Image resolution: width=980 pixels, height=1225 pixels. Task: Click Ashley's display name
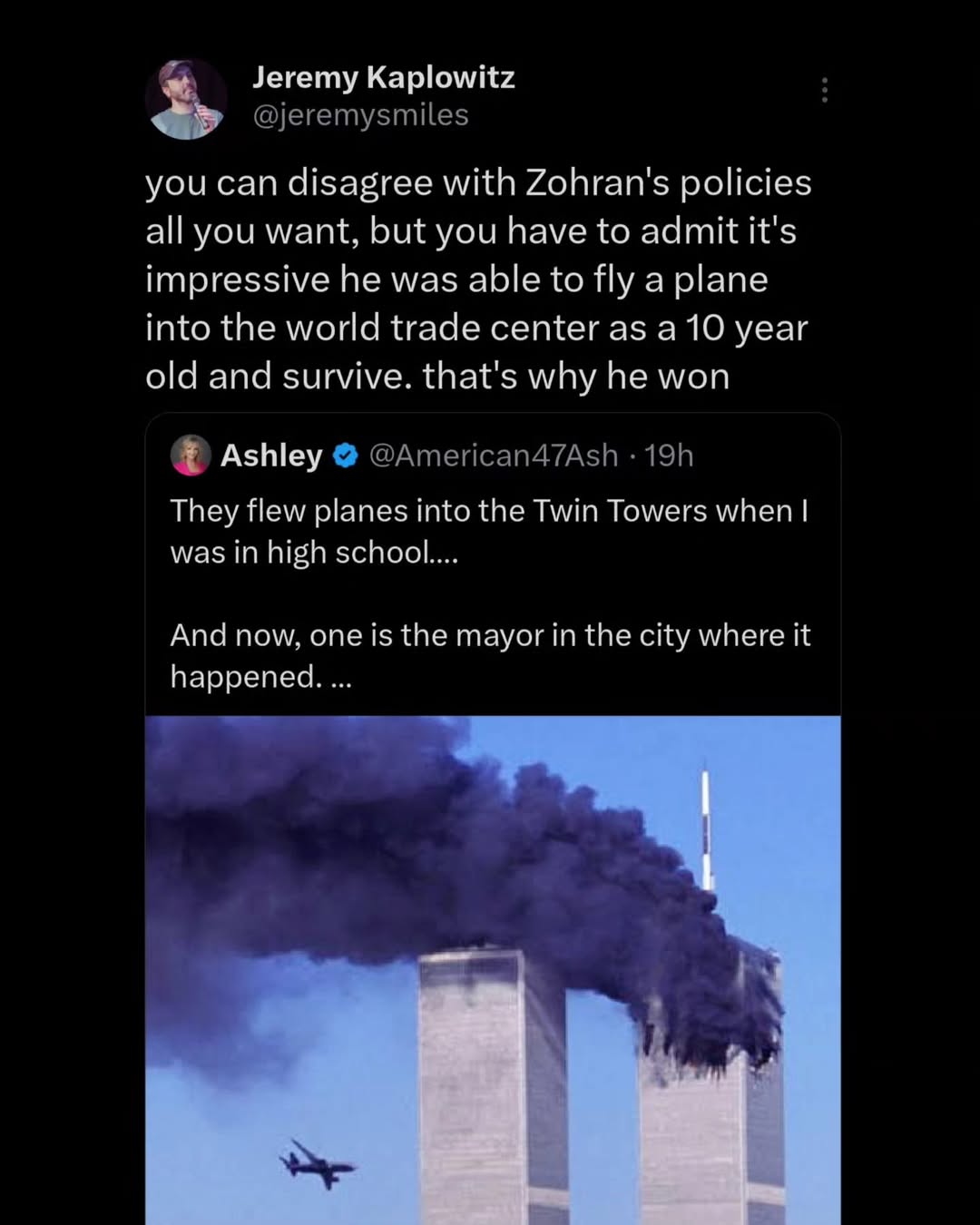point(271,456)
